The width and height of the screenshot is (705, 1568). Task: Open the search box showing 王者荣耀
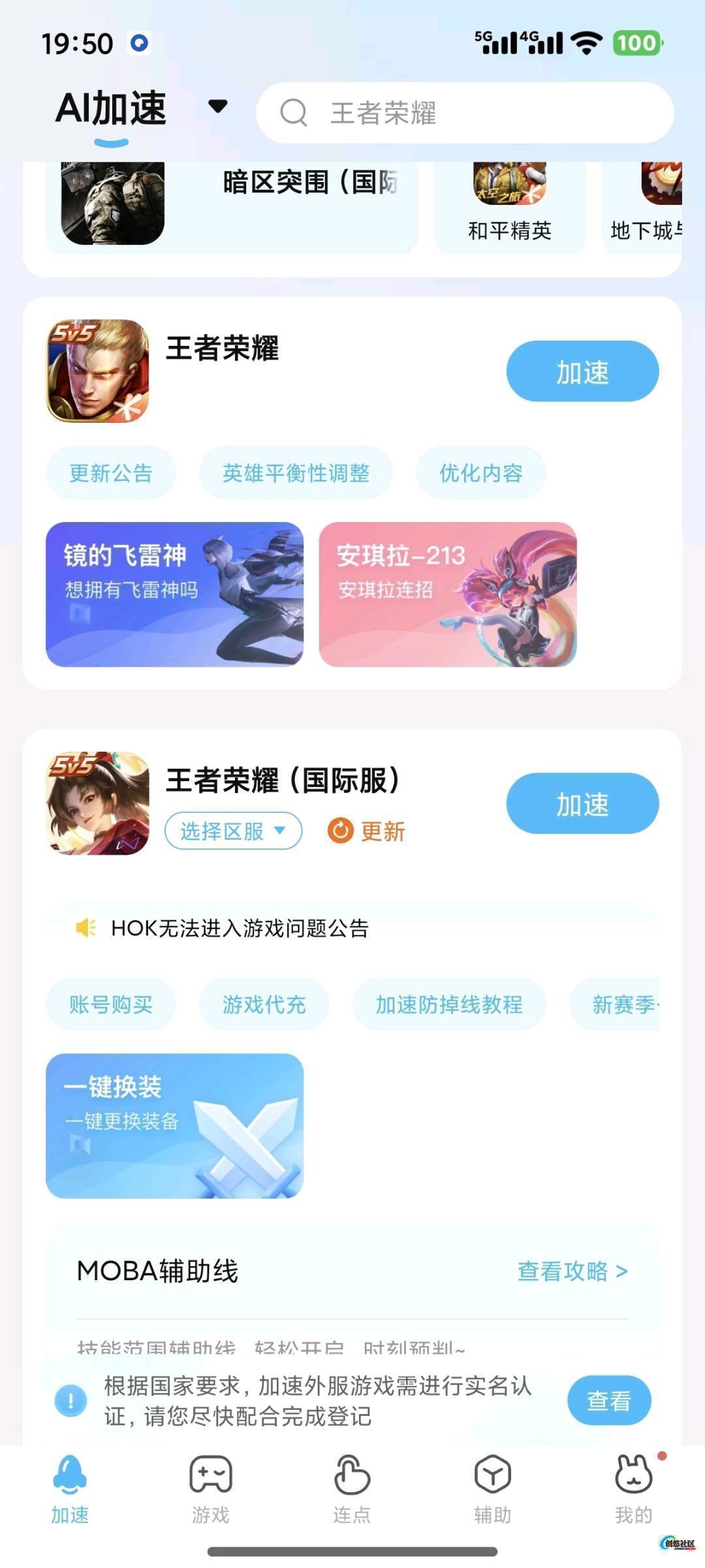pos(465,113)
